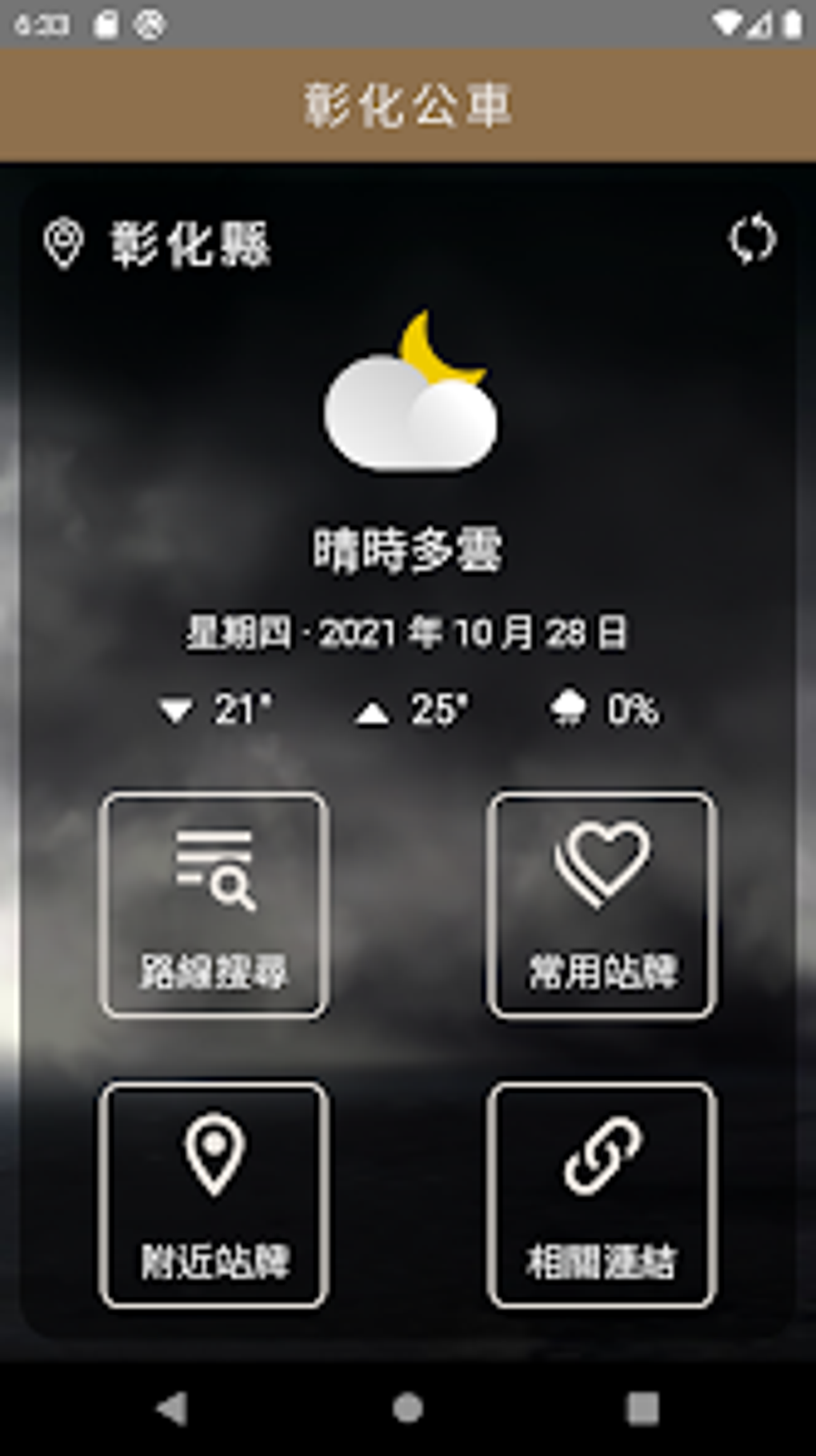Image resolution: width=816 pixels, height=1456 pixels.
Task: Open 附近站牌 nearby stops
Action: [214, 1195]
